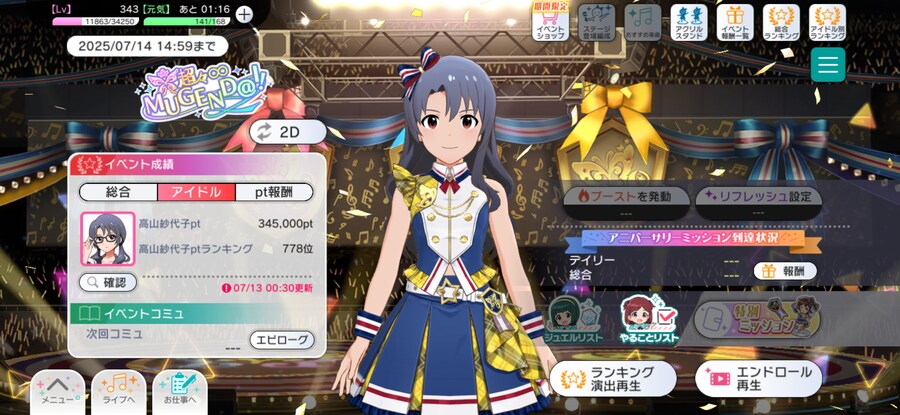This screenshot has height=415, width=900.
Task: Open the エピローグ epilogue commu
Action: click(282, 339)
